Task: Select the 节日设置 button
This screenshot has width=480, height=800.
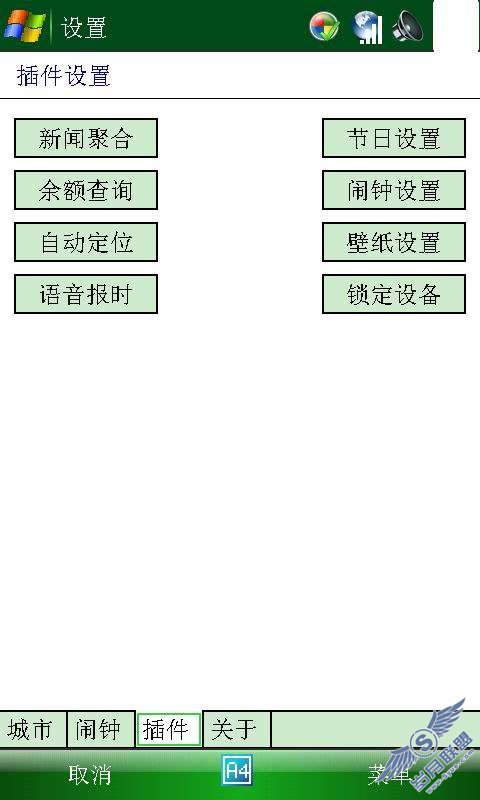Action: (x=394, y=138)
